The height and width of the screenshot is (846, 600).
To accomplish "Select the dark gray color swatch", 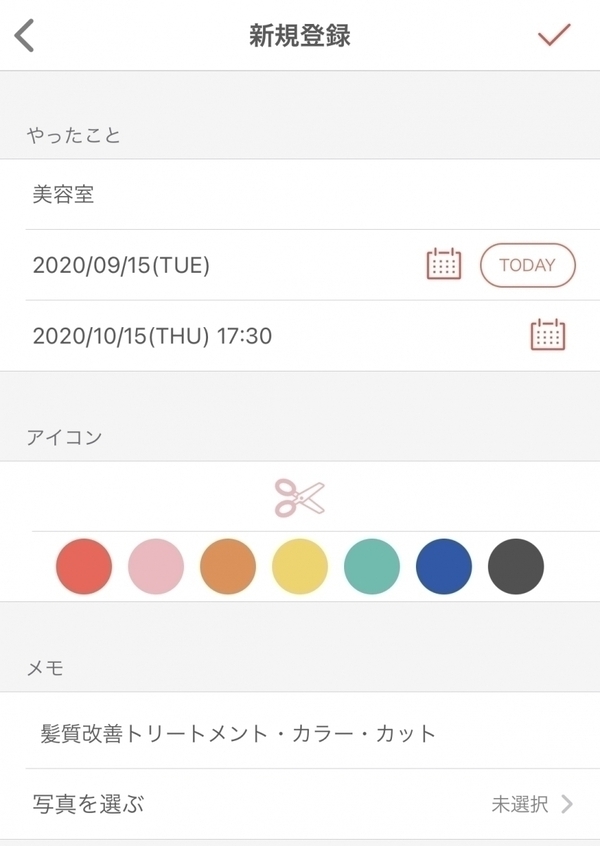I will click(x=516, y=567).
